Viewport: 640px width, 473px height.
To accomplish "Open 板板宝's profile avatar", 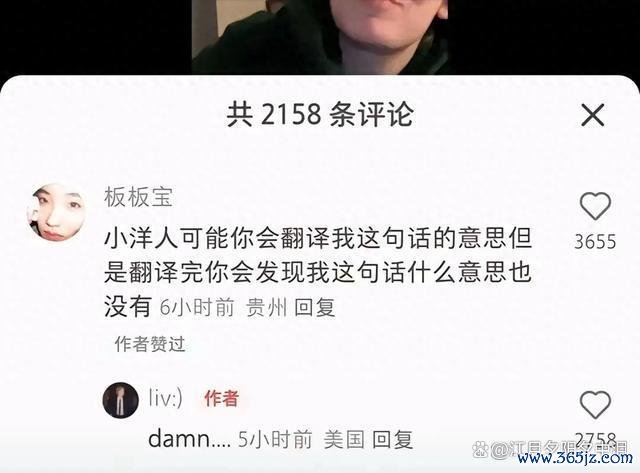I will click(x=56, y=212).
